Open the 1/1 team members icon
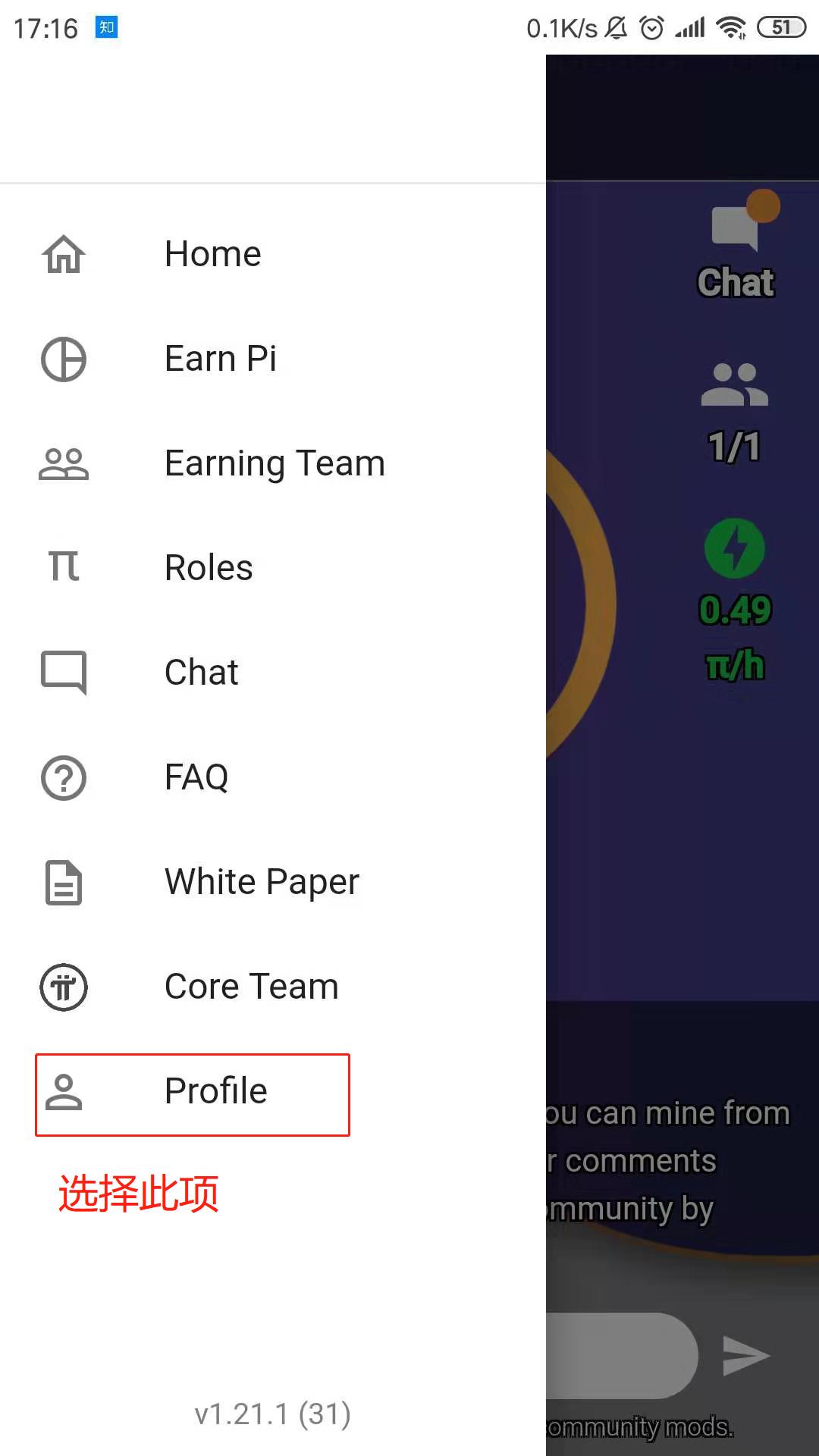 click(x=734, y=413)
